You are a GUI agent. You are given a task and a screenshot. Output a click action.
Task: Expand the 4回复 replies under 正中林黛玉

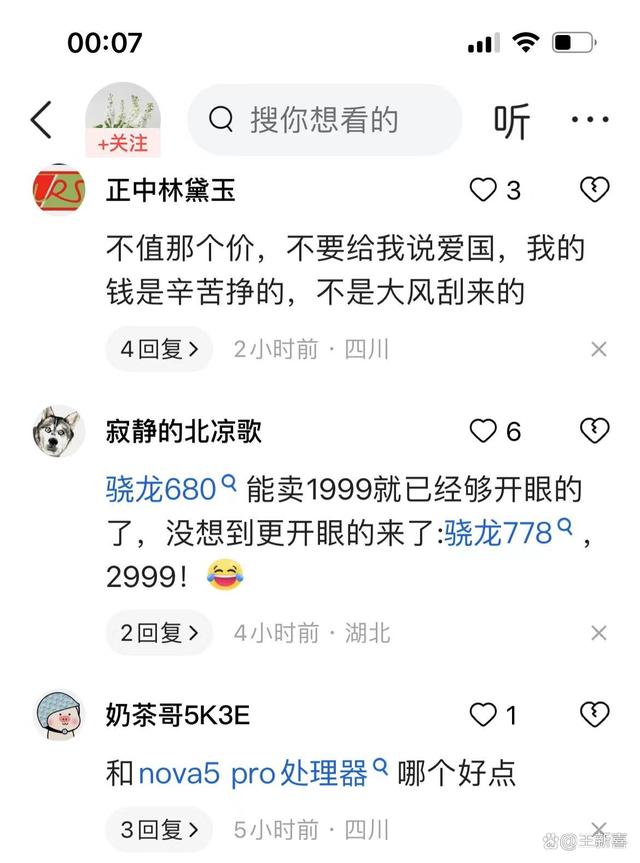point(160,349)
